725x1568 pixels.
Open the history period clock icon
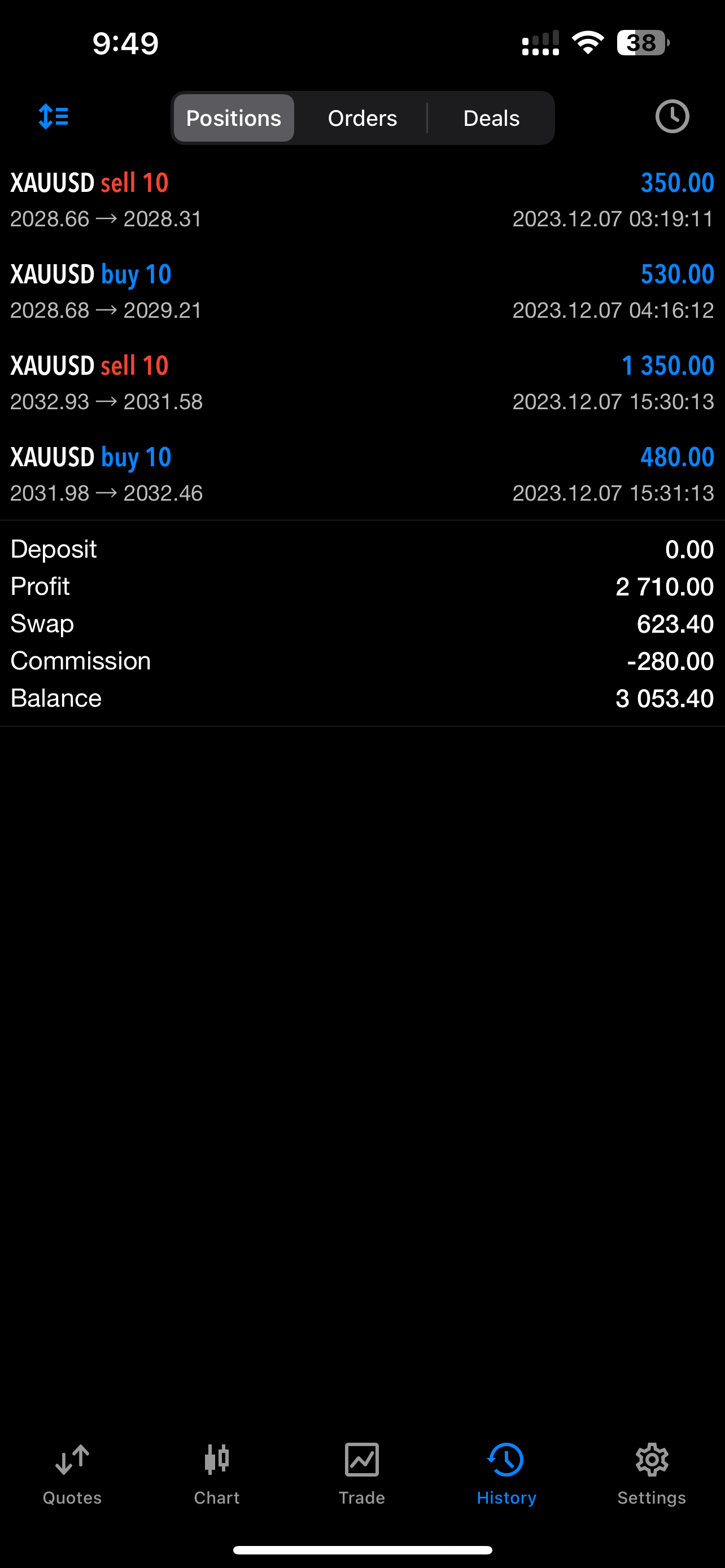pos(672,116)
